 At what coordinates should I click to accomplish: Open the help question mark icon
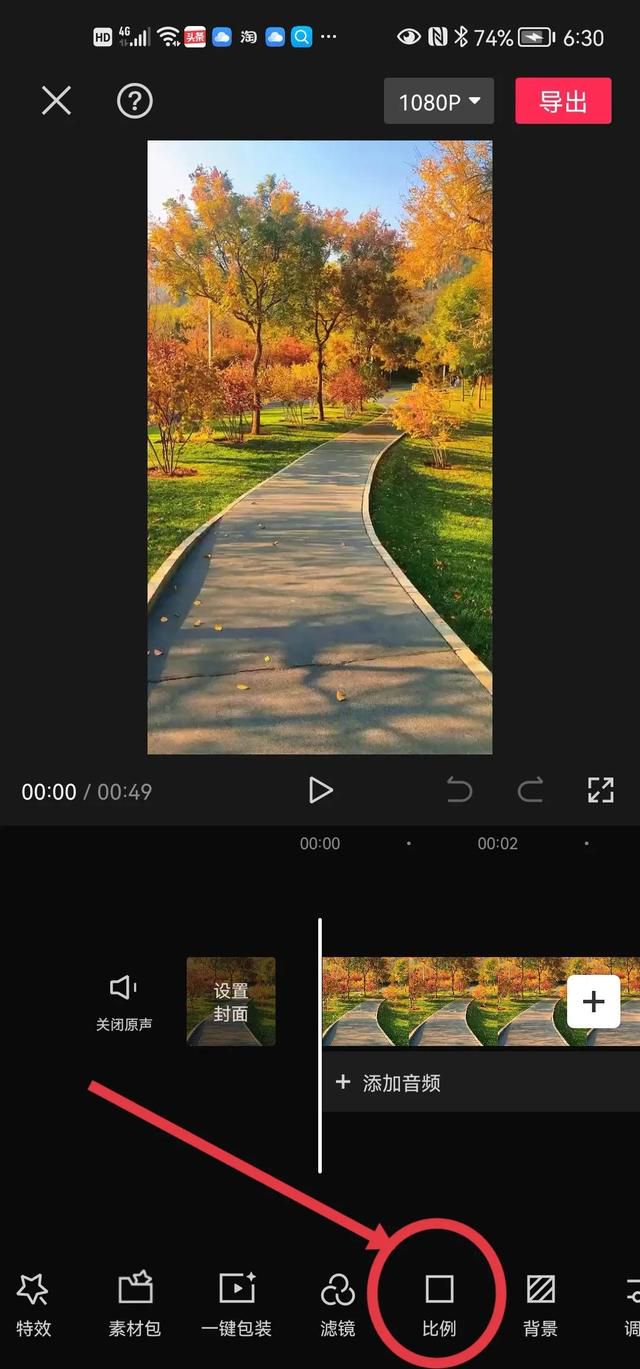[134, 100]
